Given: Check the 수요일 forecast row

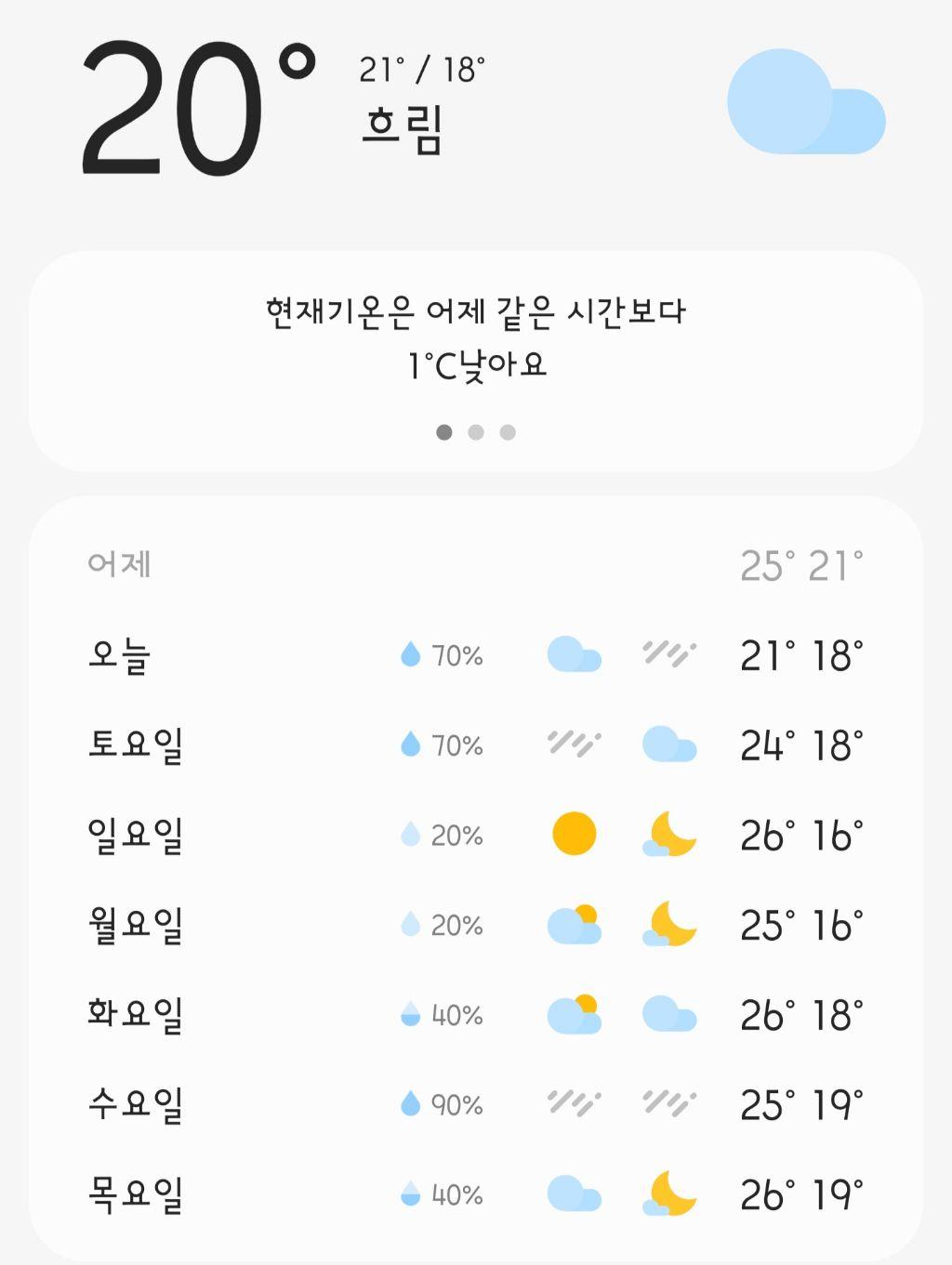Looking at the screenshot, I should pos(475,1104).
